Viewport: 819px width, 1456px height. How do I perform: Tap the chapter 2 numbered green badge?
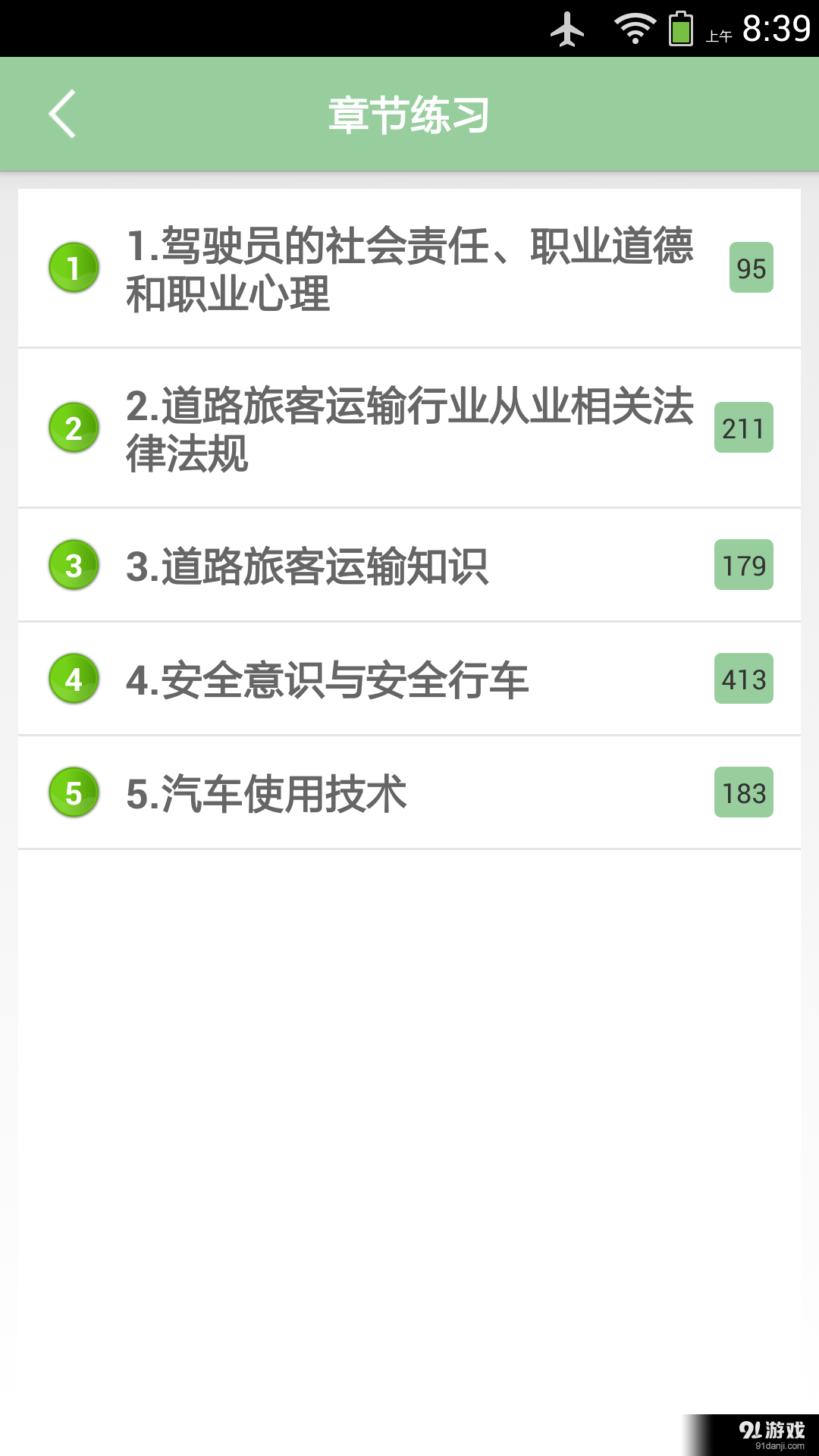(73, 428)
